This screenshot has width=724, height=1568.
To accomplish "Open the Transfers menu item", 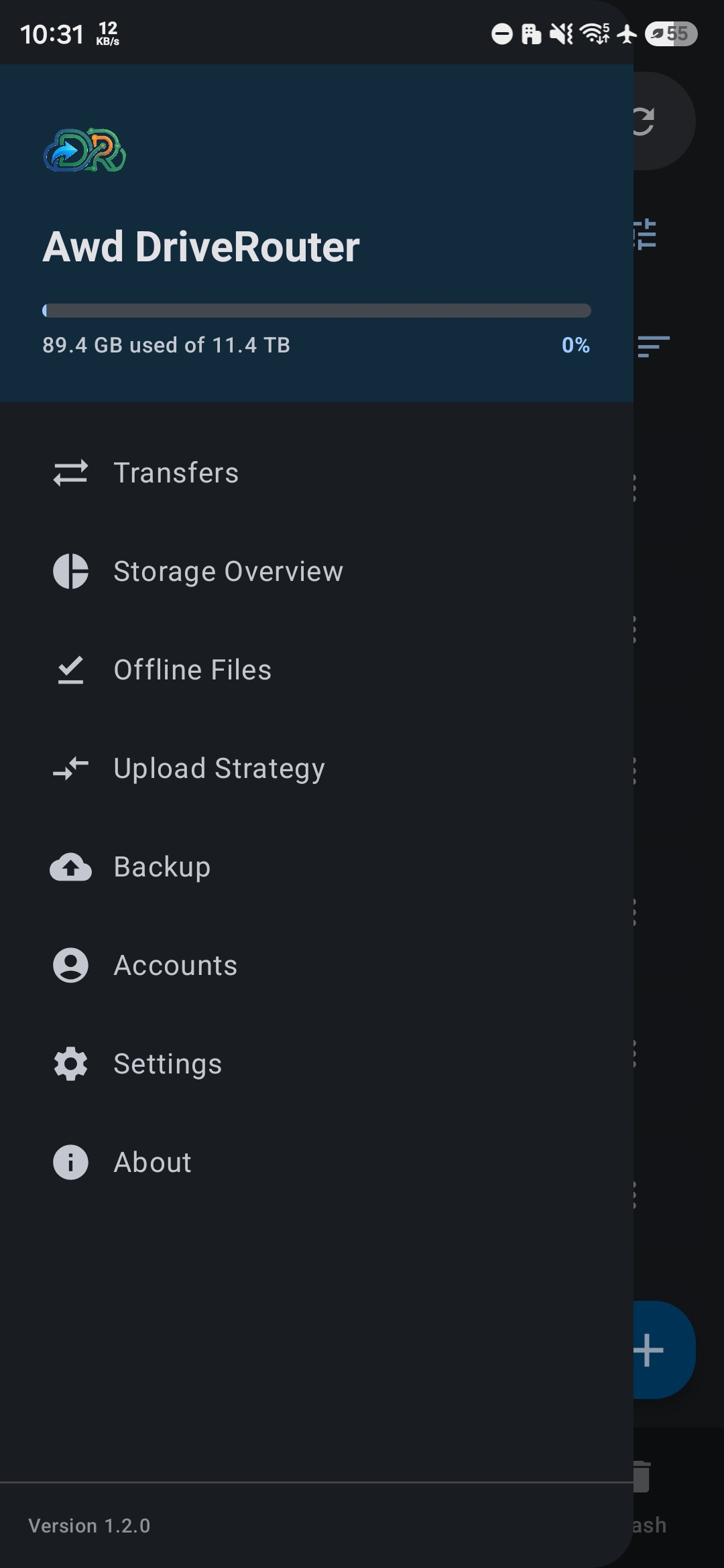I will coord(316,472).
